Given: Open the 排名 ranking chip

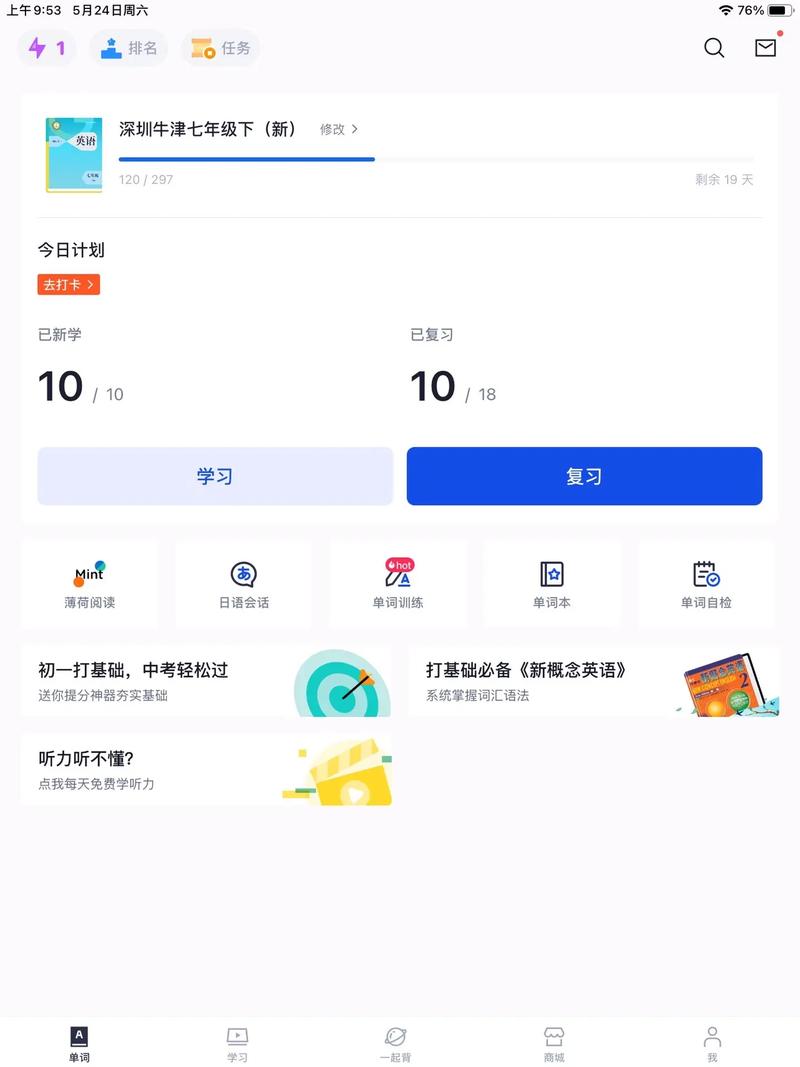Looking at the screenshot, I should 129,48.
